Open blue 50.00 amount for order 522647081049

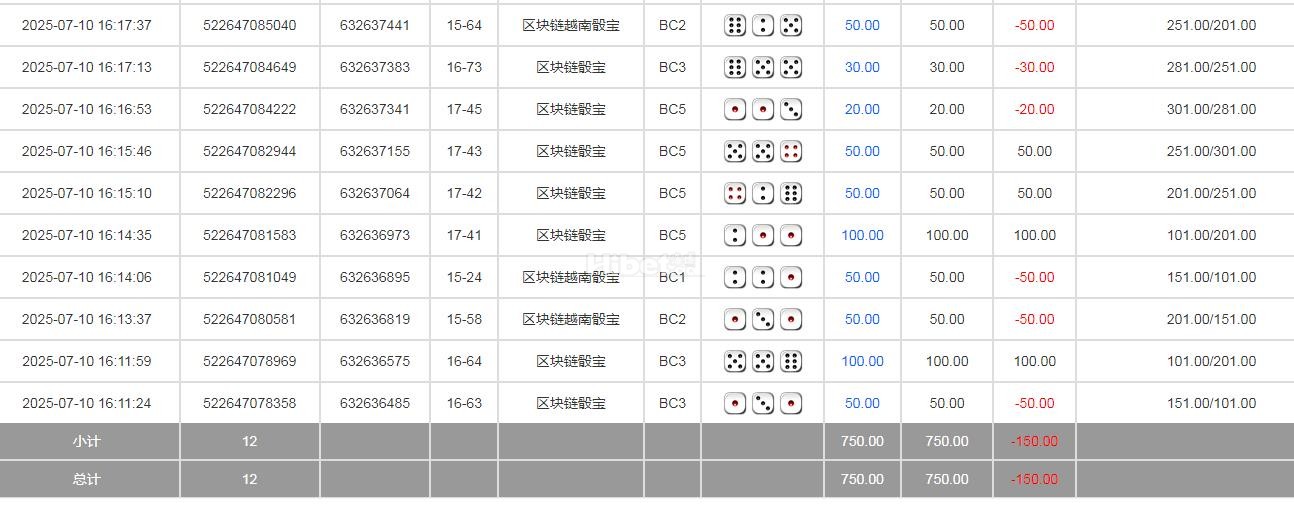[862, 277]
